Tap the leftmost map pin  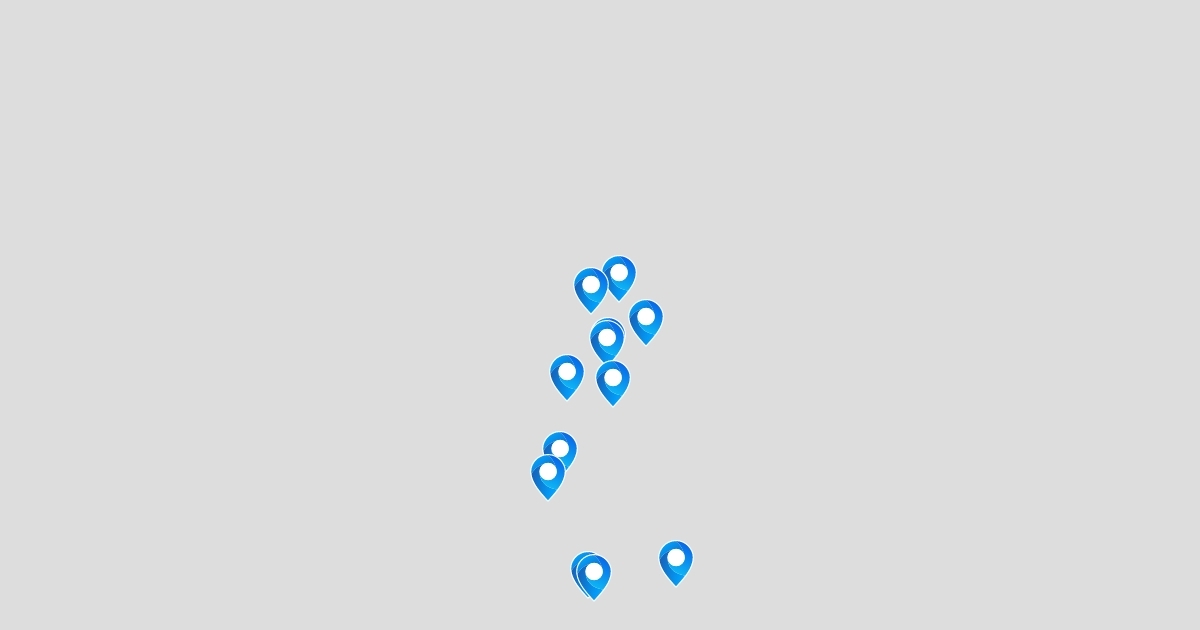coord(548,474)
